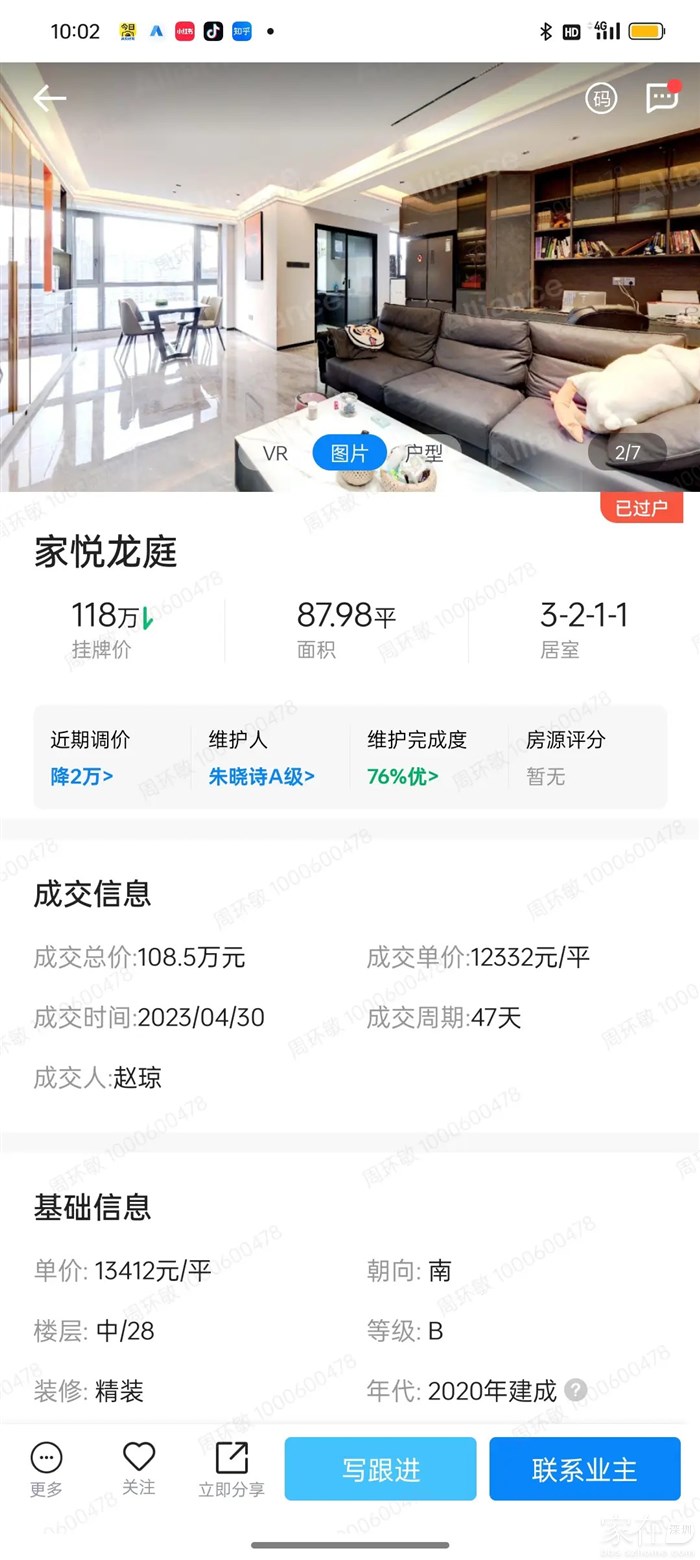Viewport: 700px width, 1560px height.
Task: Open recent price change 降2万
Action: [82, 776]
